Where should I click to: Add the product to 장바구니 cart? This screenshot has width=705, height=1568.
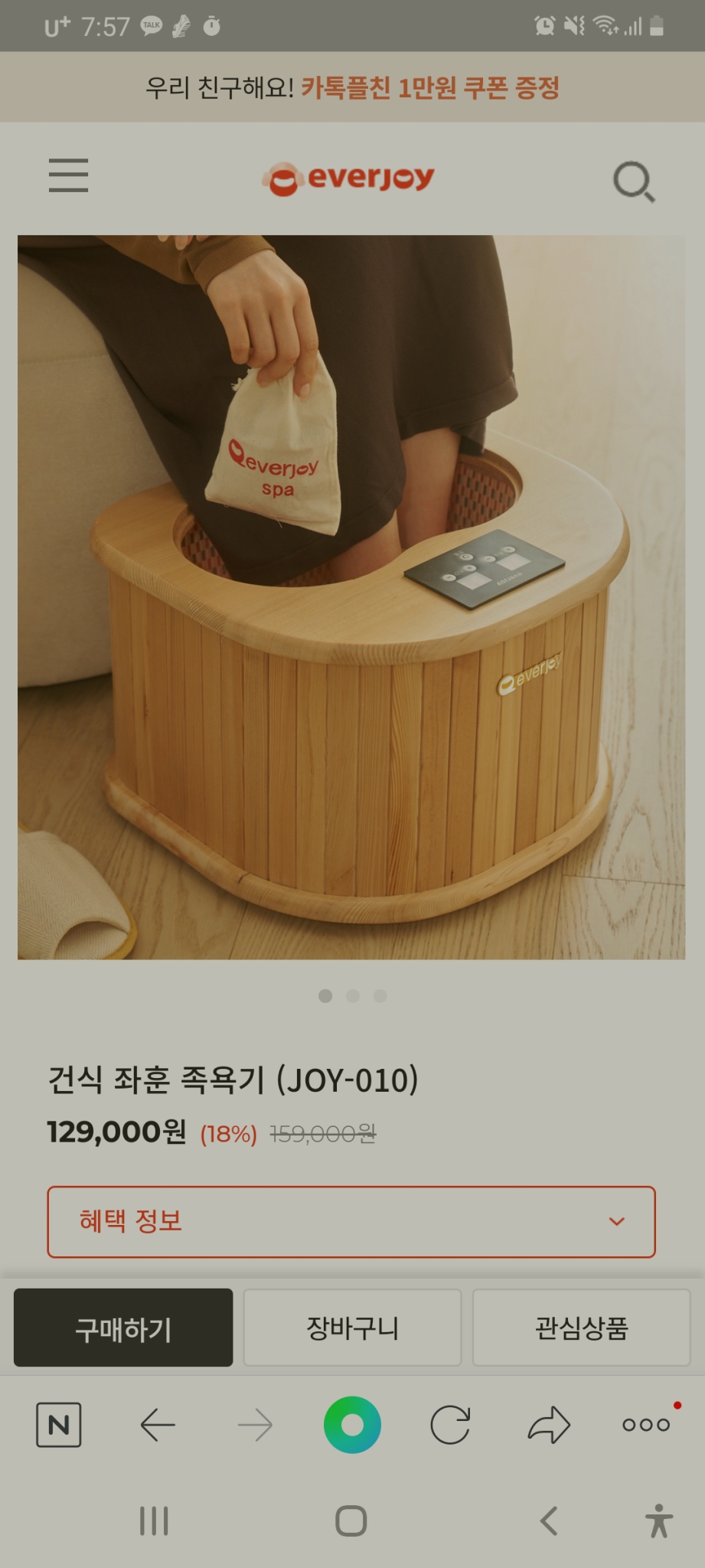click(351, 1328)
